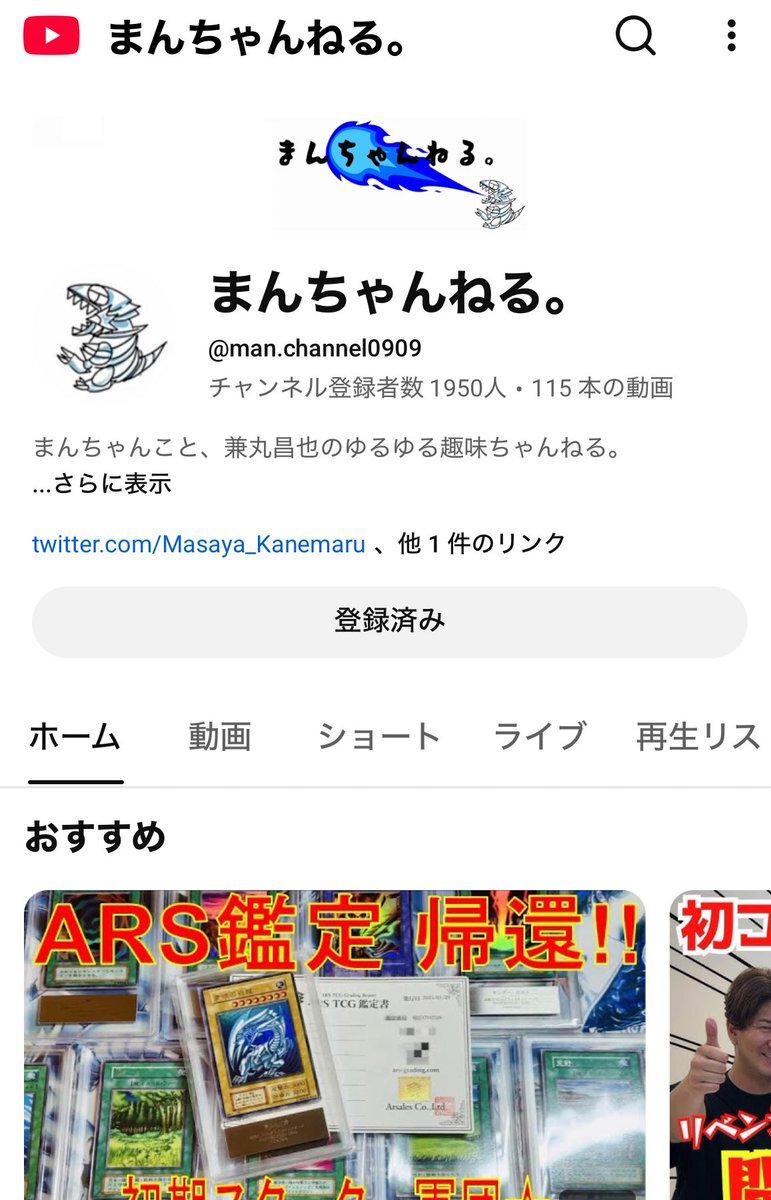Open the other link 他1件のリンク
Viewport: 771px width, 1200px height.
[x=482, y=544]
